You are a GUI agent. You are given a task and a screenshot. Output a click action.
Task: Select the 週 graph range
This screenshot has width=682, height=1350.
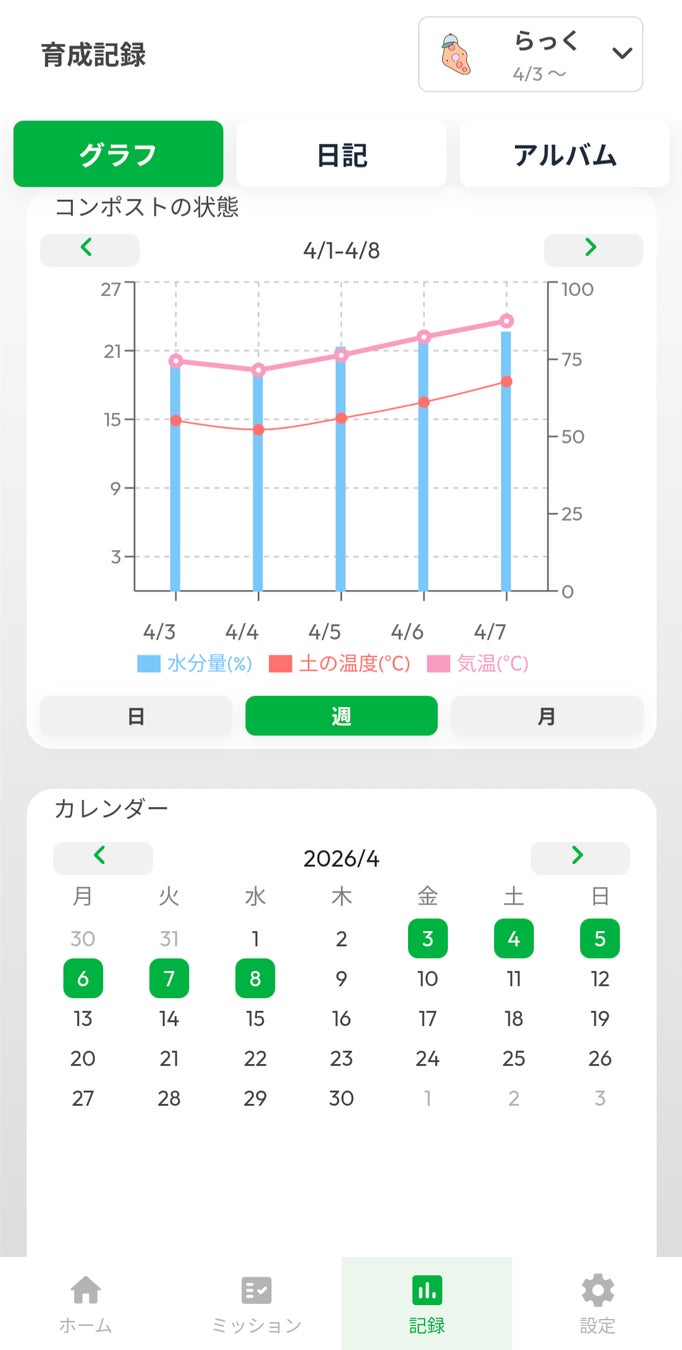(x=341, y=716)
